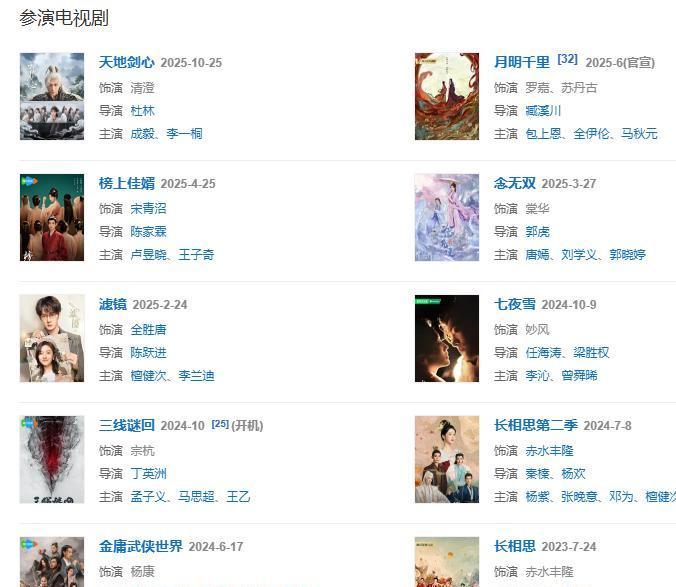Open actress 李沁's link under 七夜雪

[538, 376]
